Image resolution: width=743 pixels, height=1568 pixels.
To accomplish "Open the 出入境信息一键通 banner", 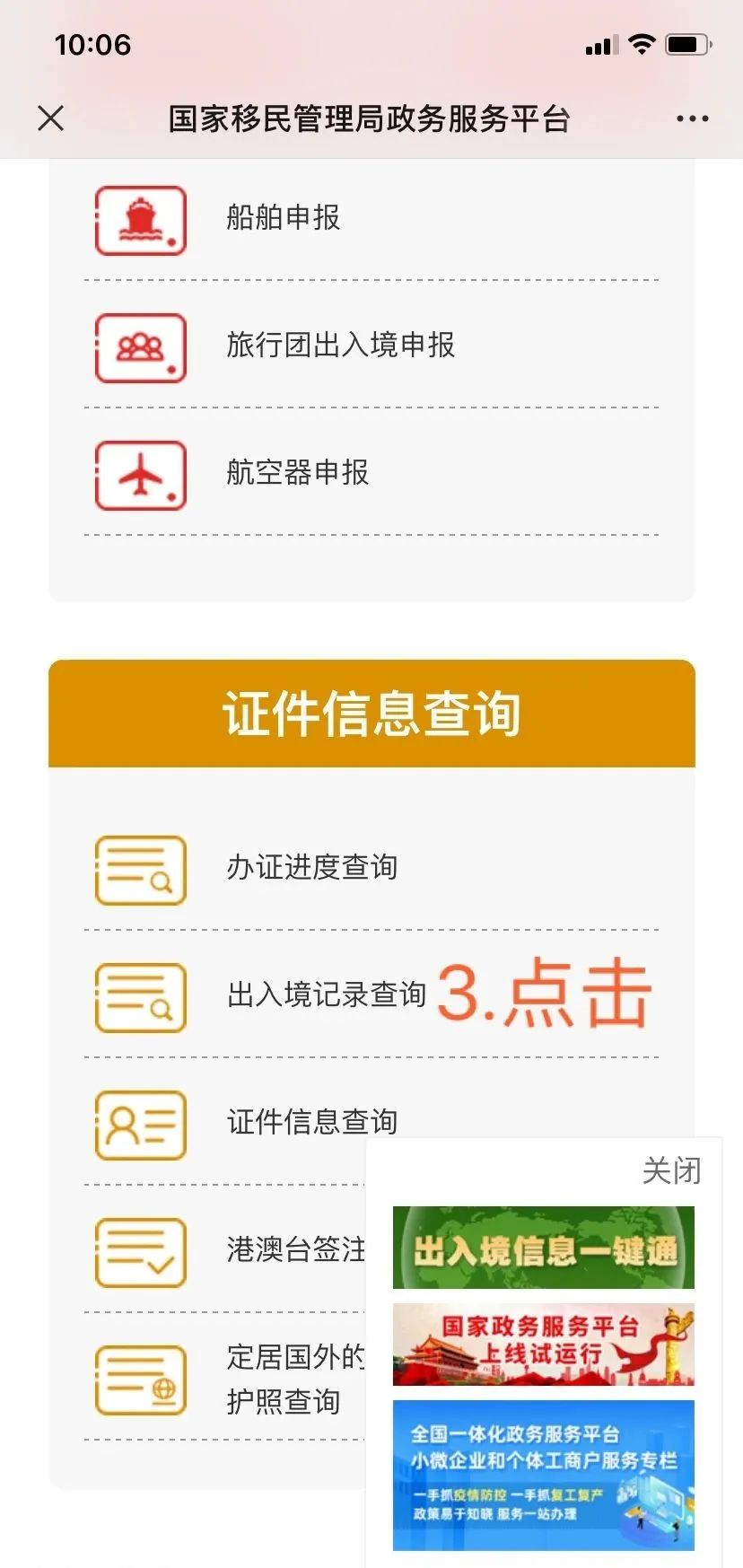I will (x=542, y=1248).
